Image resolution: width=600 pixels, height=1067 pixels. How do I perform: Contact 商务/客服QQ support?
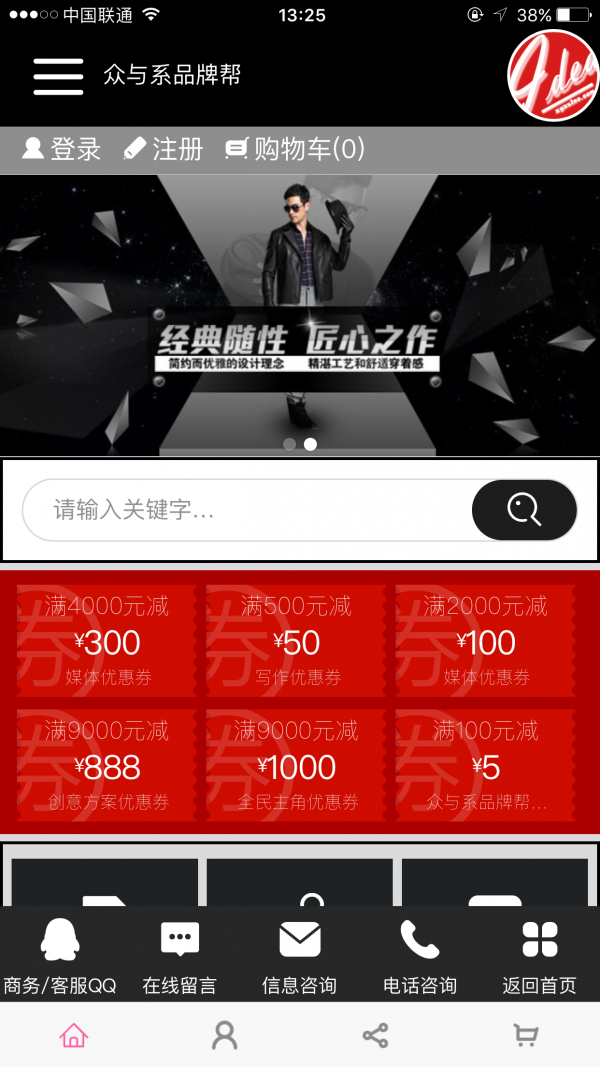tap(60, 955)
